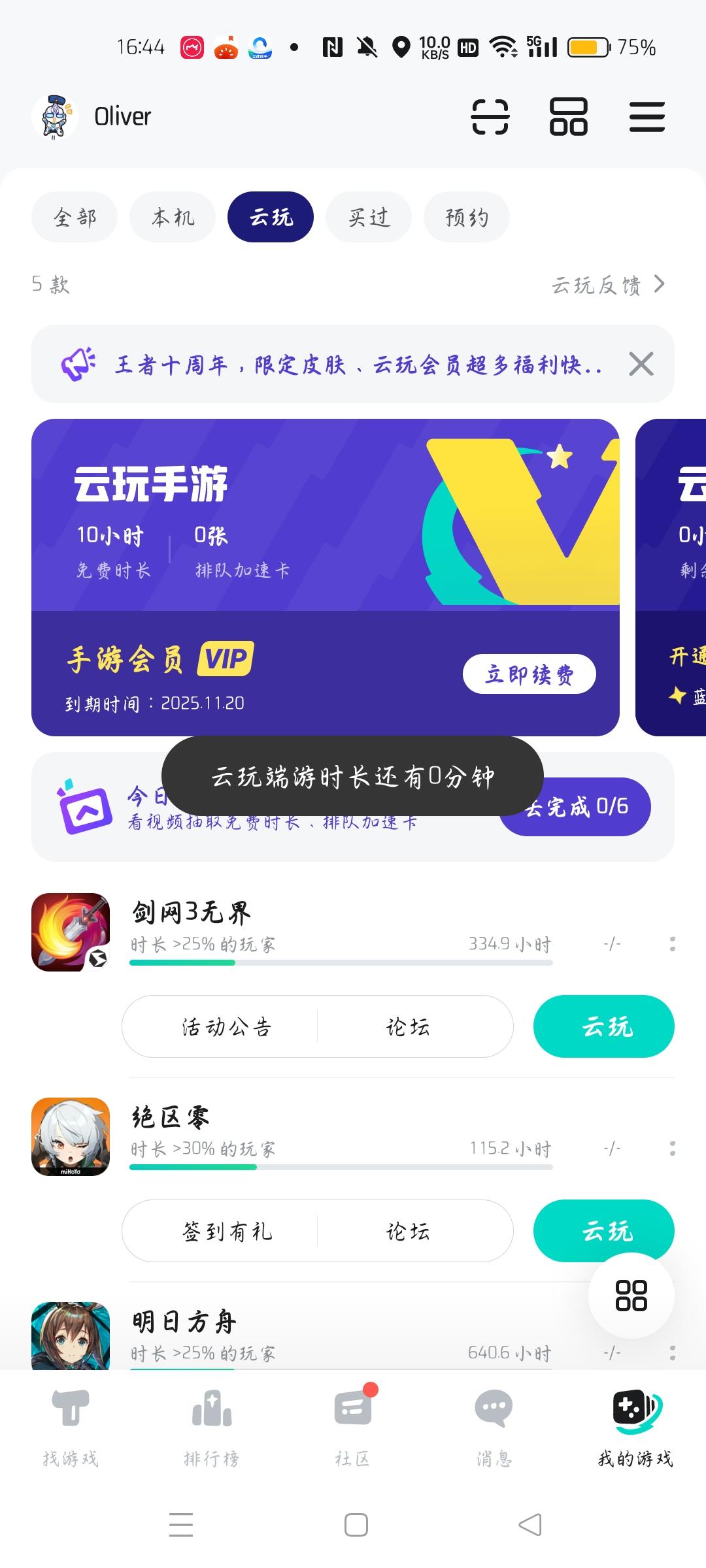The height and width of the screenshot is (1568, 706).
Task: Click the megaphone announcement icon
Action: pos(76,364)
